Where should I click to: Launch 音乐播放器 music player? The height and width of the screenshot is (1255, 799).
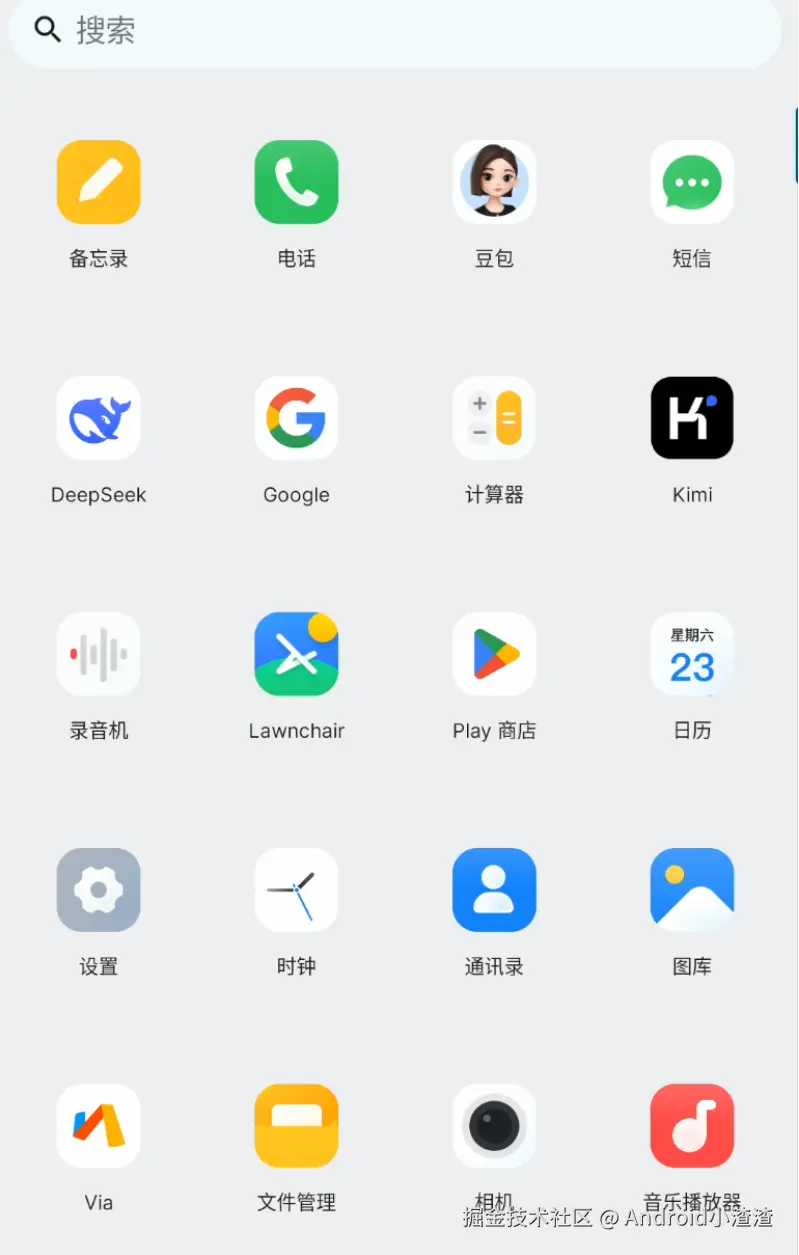coord(692,1127)
